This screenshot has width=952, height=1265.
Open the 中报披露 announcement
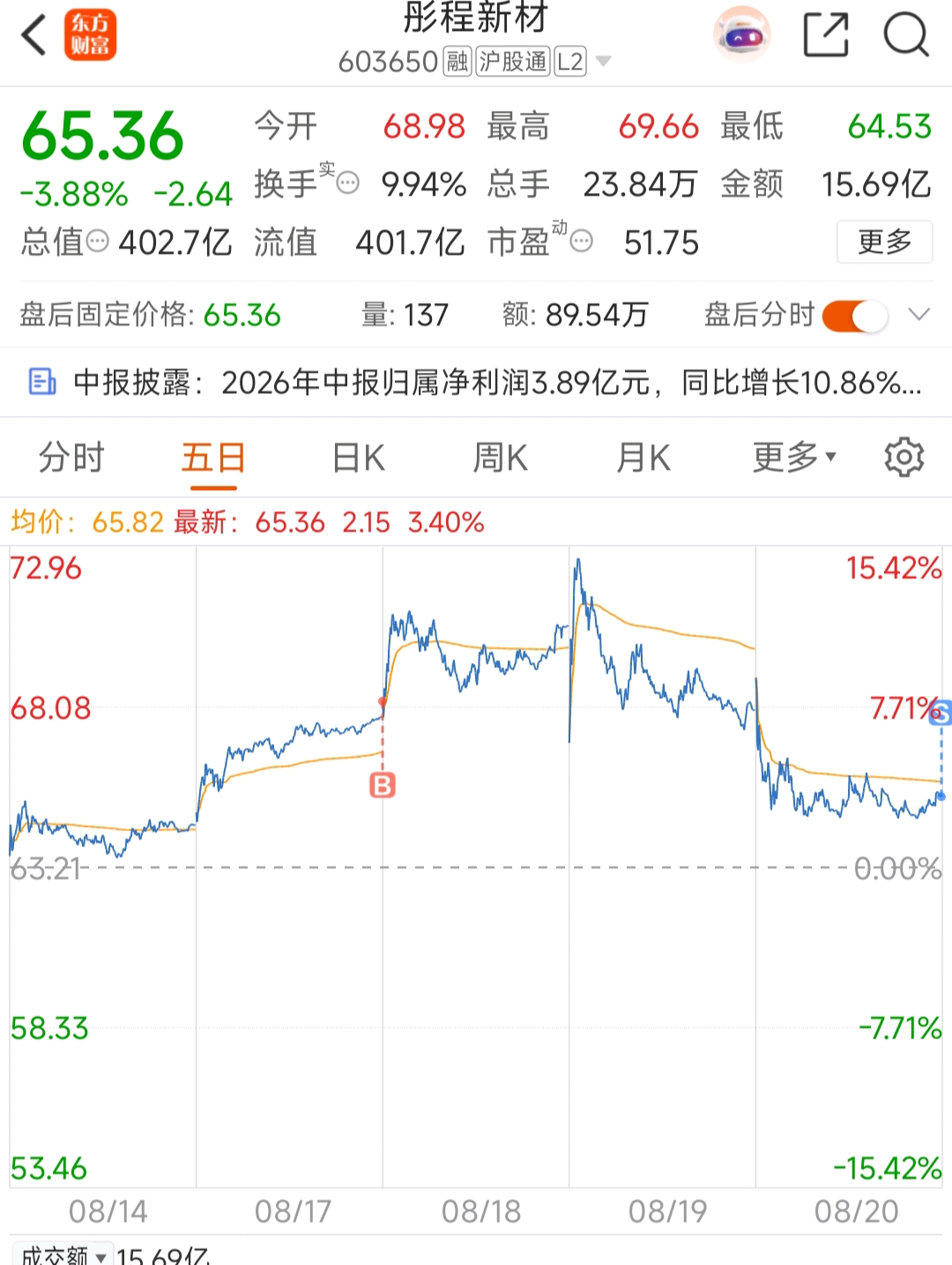tap(476, 383)
